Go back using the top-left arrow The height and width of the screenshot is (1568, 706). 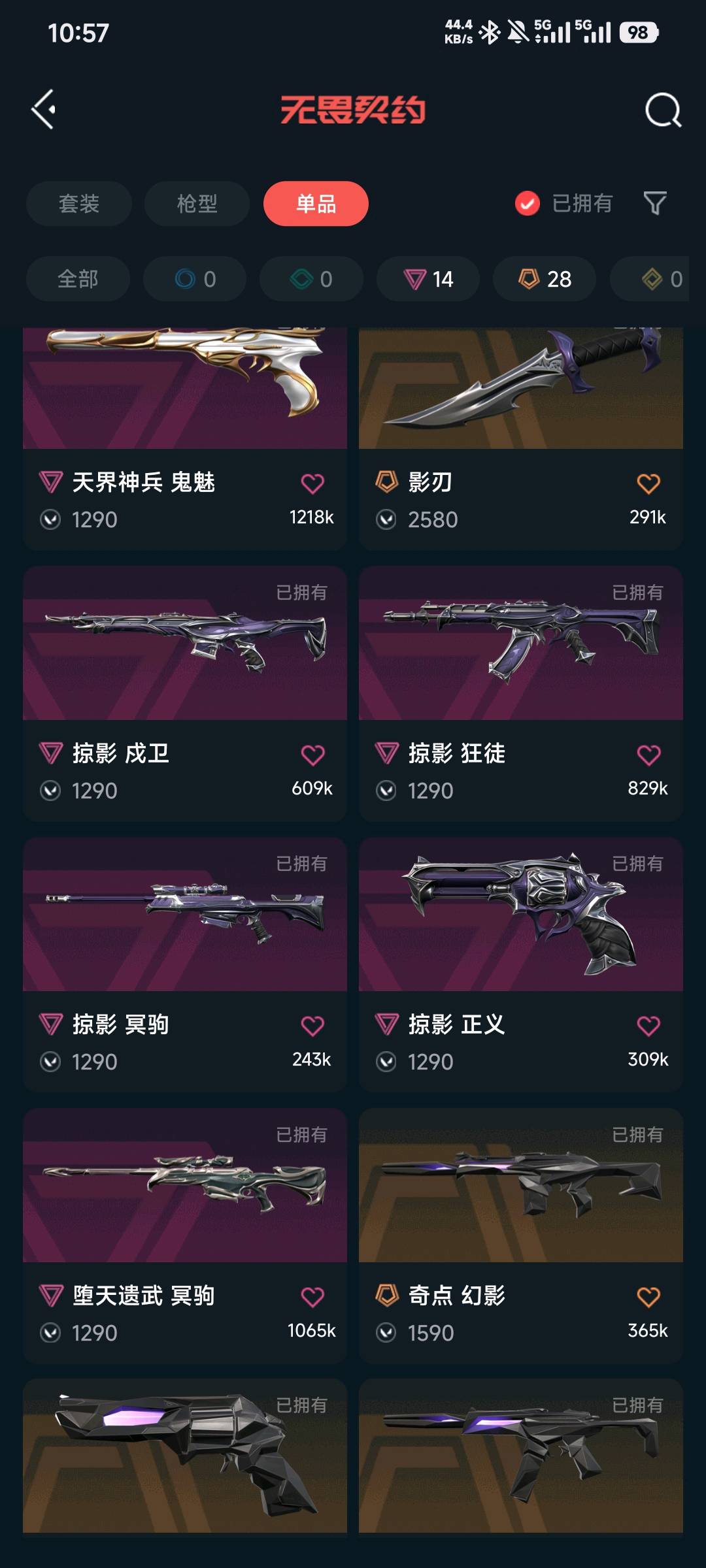coord(44,109)
